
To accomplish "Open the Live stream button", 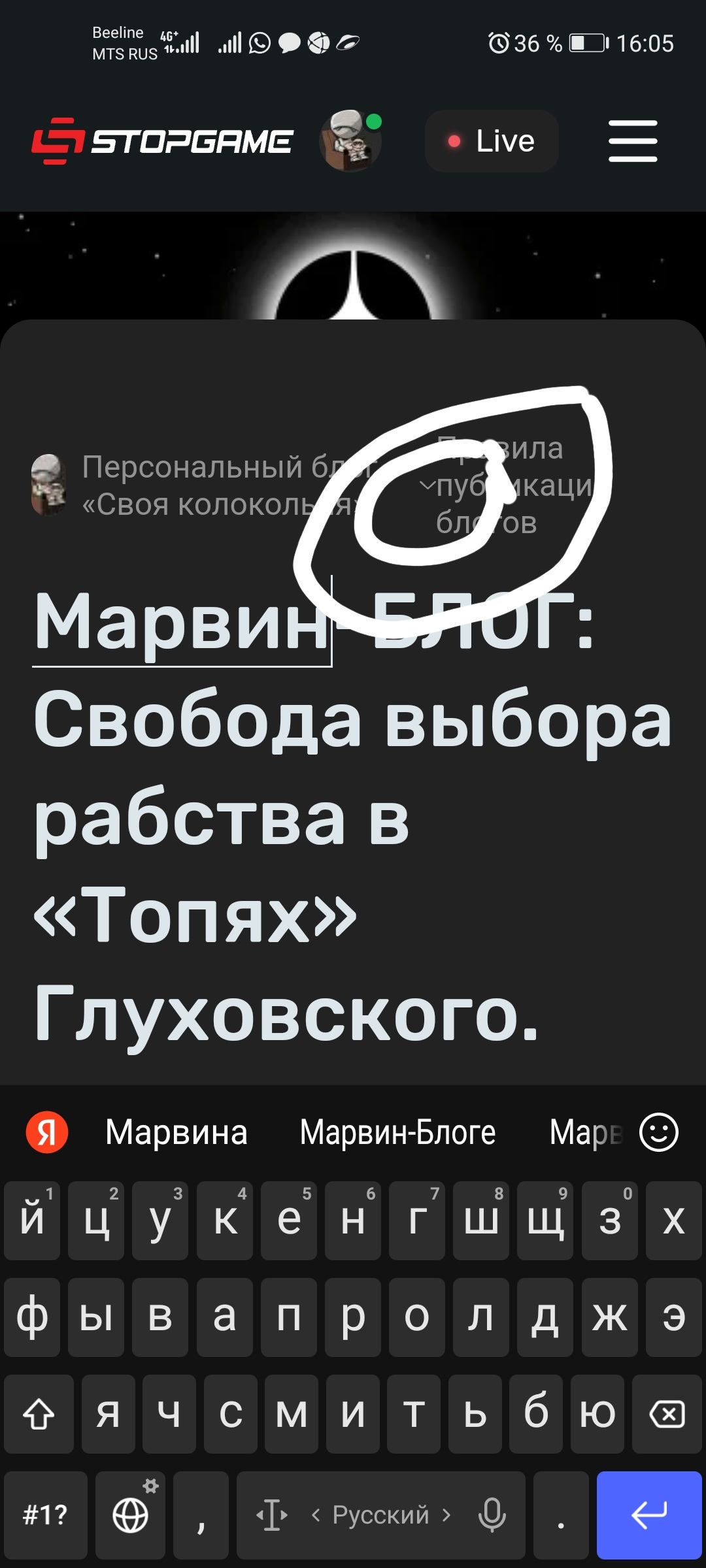I will coord(492,140).
